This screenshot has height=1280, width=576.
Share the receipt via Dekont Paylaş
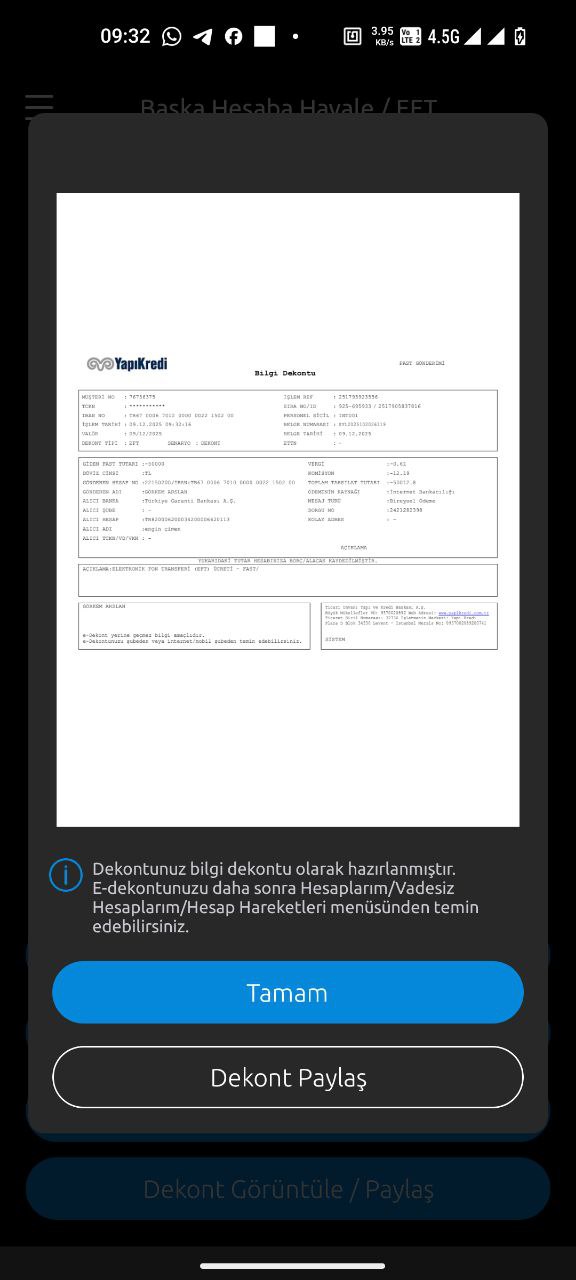click(x=288, y=1077)
